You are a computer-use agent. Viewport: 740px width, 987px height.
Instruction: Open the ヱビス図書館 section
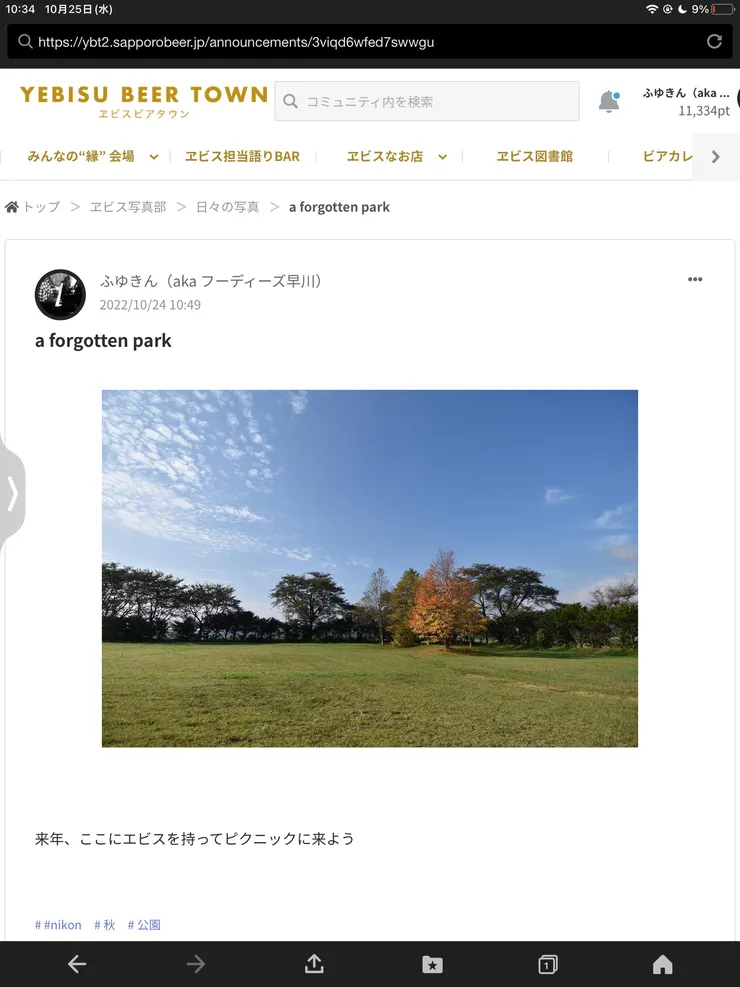(x=534, y=157)
